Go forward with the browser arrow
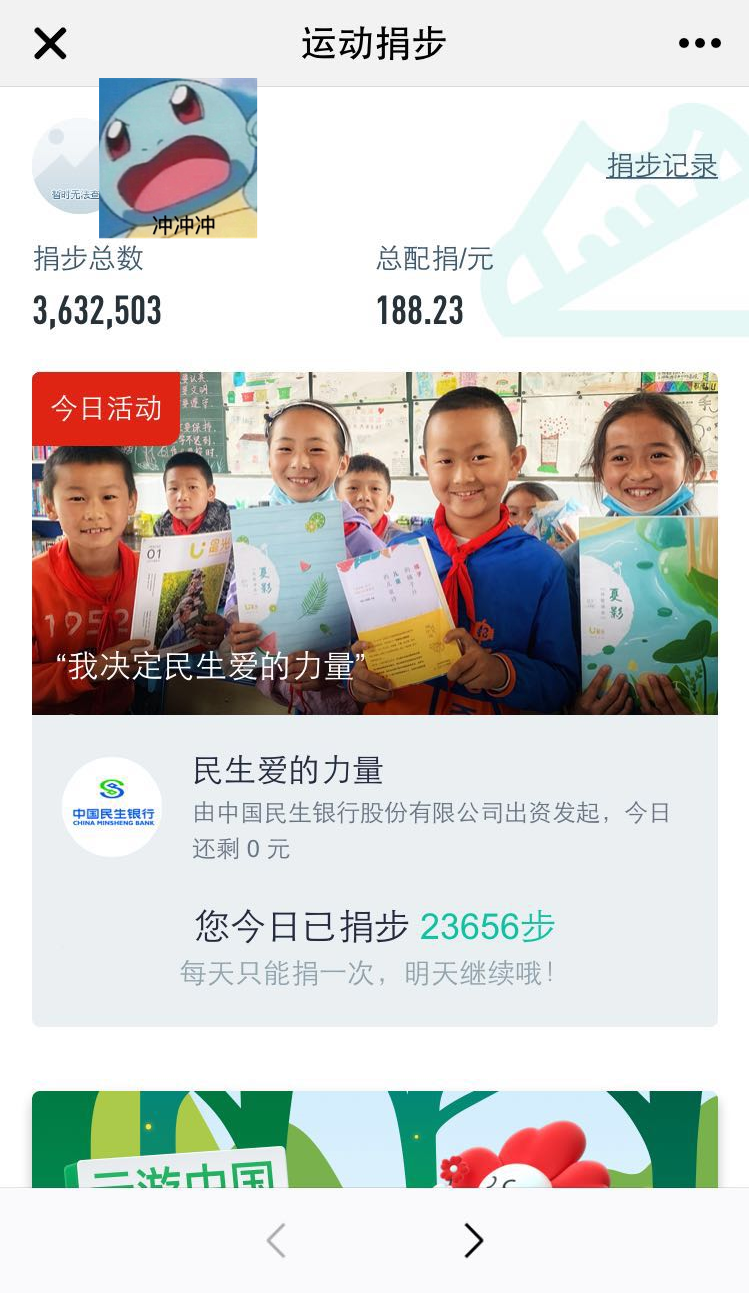Image resolution: width=749 pixels, height=1293 pixels. click(473, 1241)
